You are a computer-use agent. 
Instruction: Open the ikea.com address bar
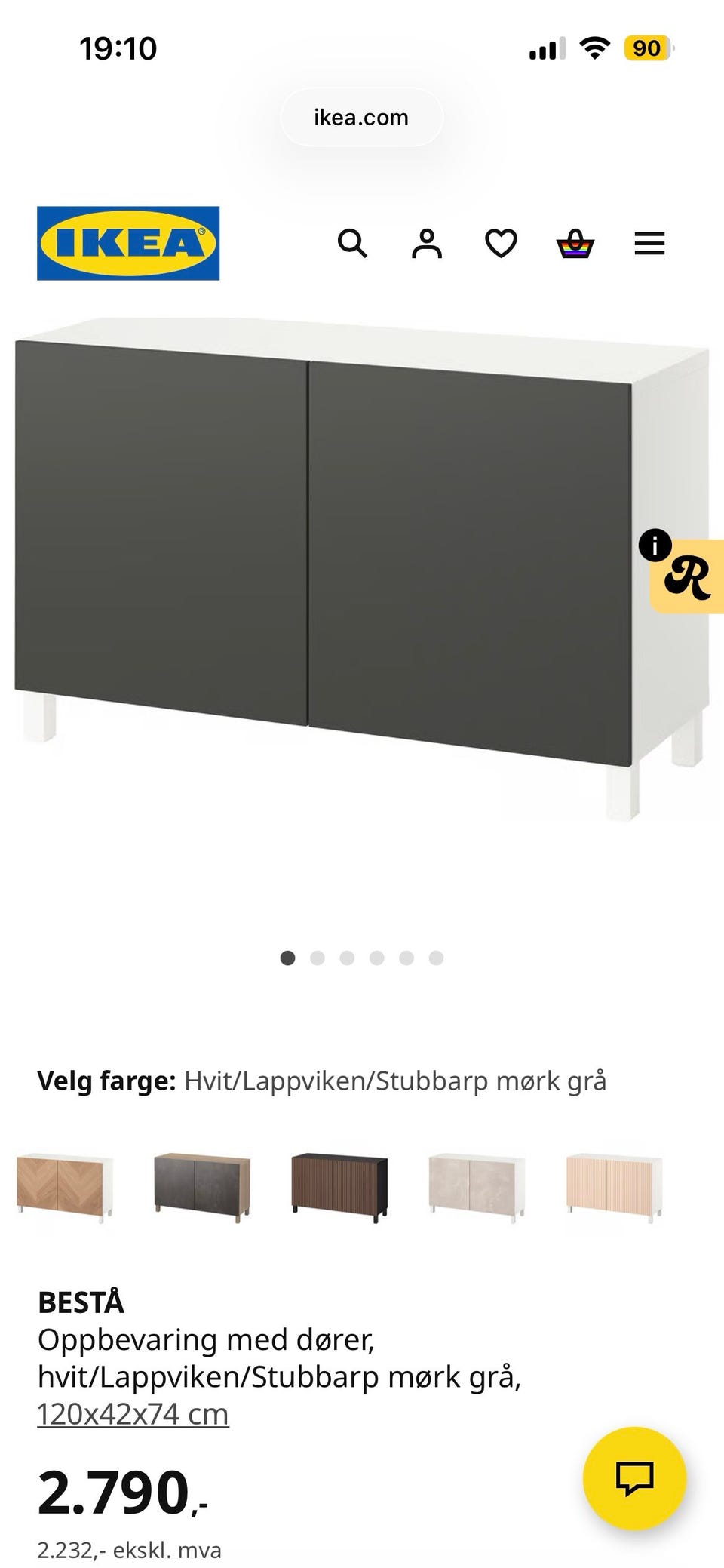pos(361,117)
